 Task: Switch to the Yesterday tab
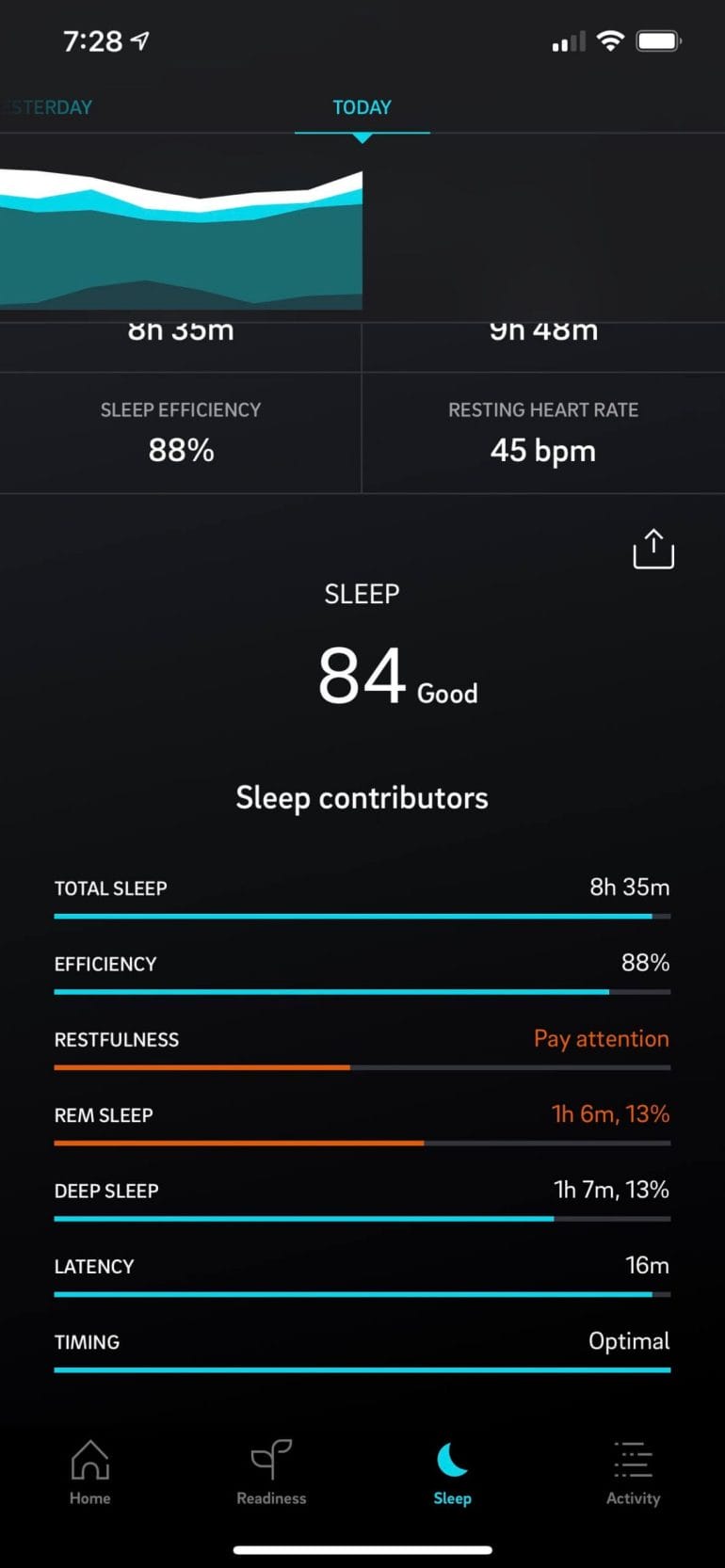coord(46,107)
